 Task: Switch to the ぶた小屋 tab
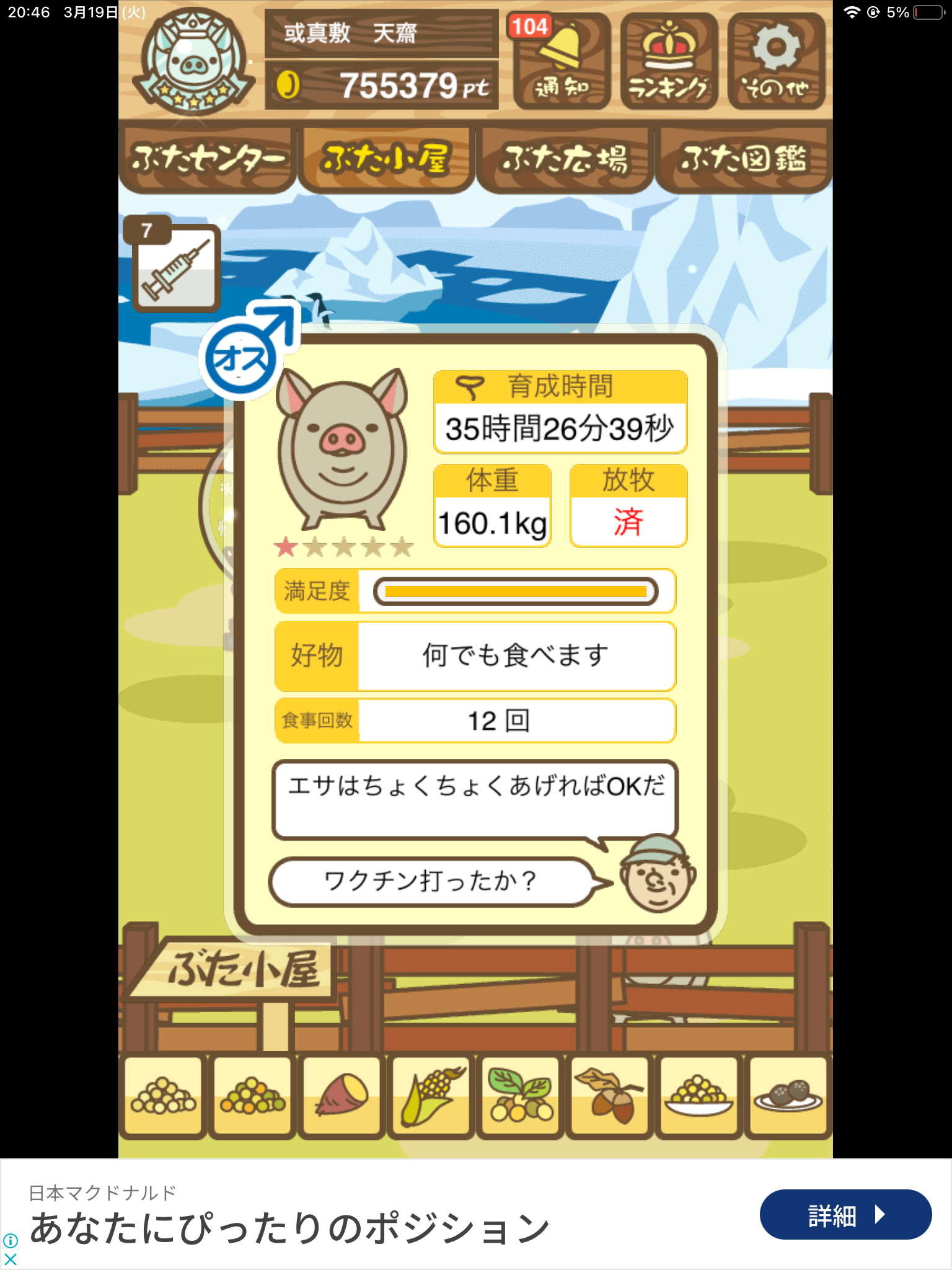click(x=386, y=159)
